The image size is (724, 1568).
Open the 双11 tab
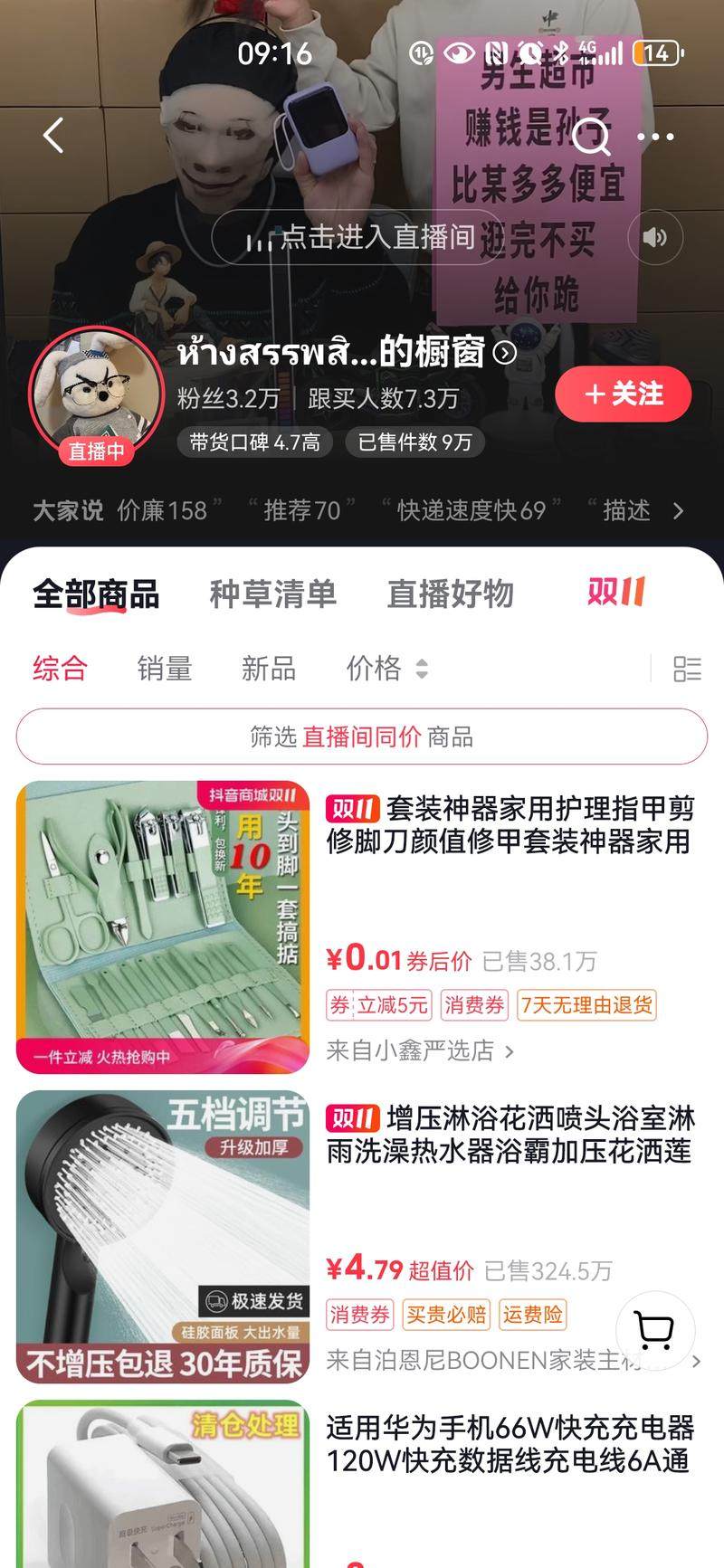click(x=615, y=592)
